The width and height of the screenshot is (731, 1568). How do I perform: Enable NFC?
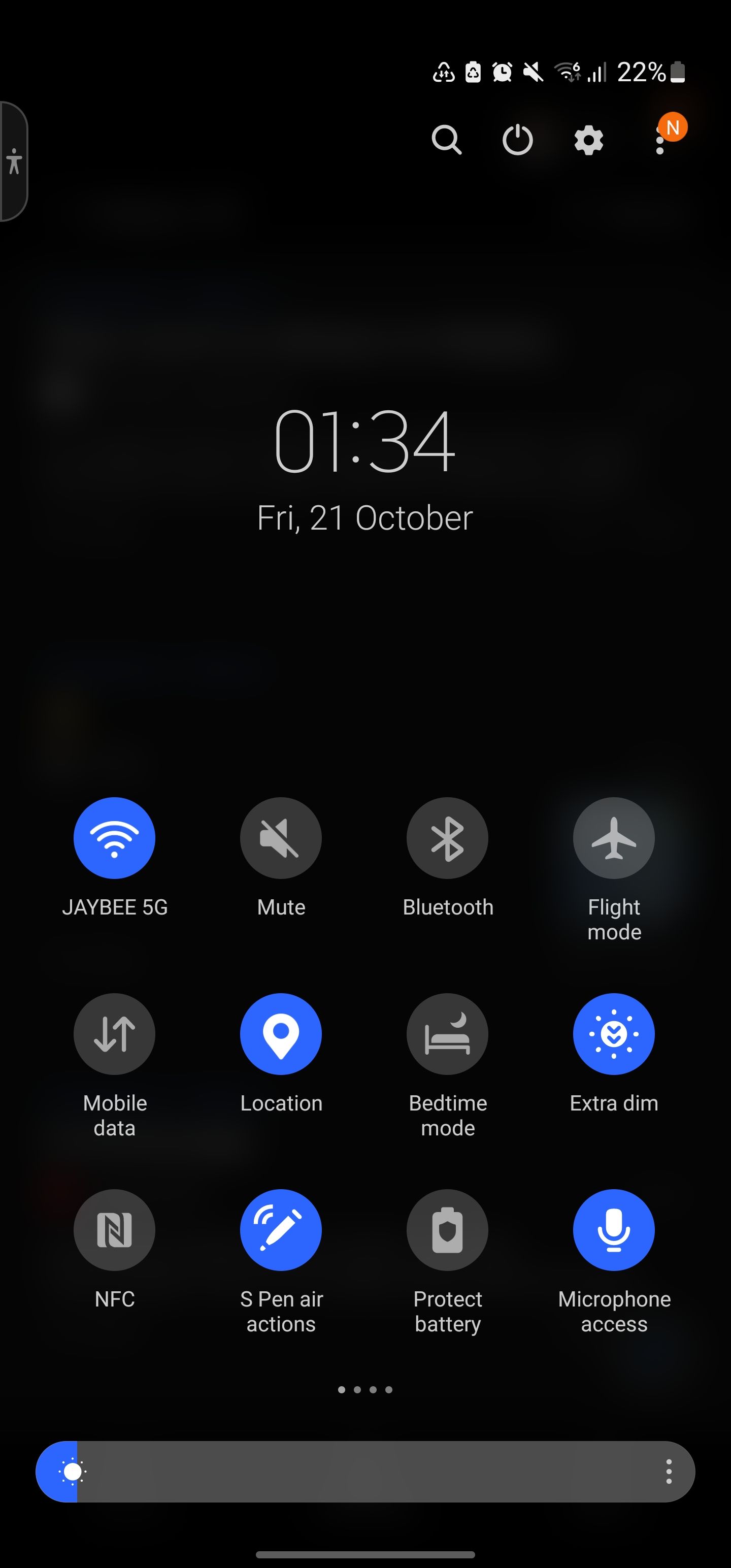[x=114, y=1229]
